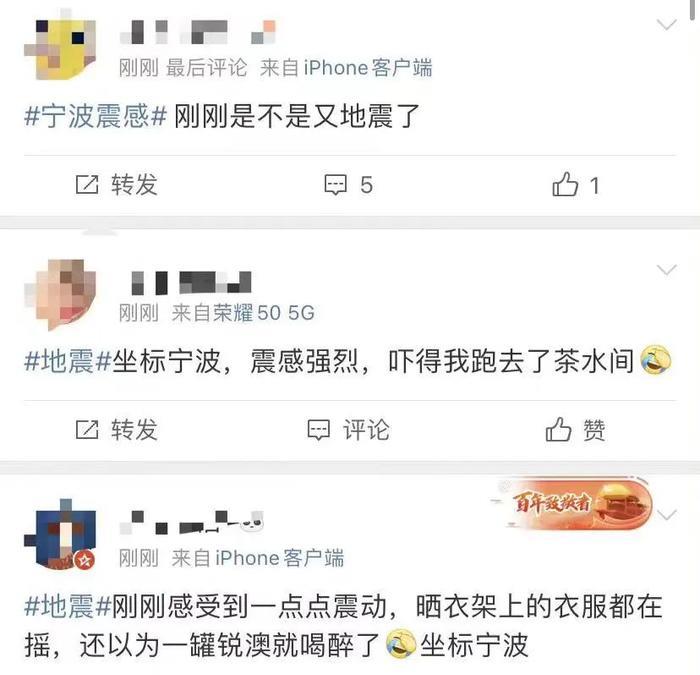The width and height of the screenshot is (700, 675).
Task: Like the 茶水间 earthquake post
Action: [576, 430]
